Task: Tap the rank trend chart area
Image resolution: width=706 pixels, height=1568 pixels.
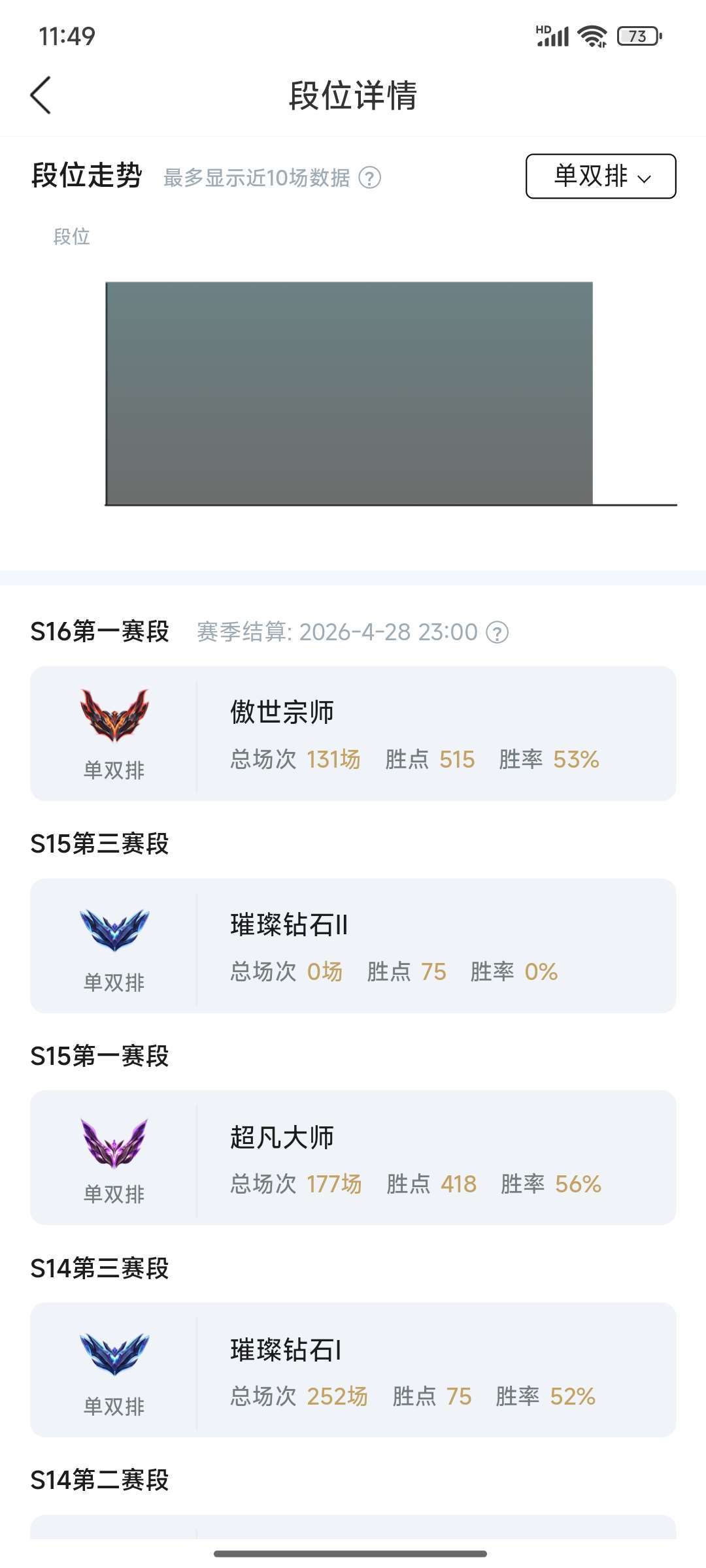Action: tap(350, 392)
